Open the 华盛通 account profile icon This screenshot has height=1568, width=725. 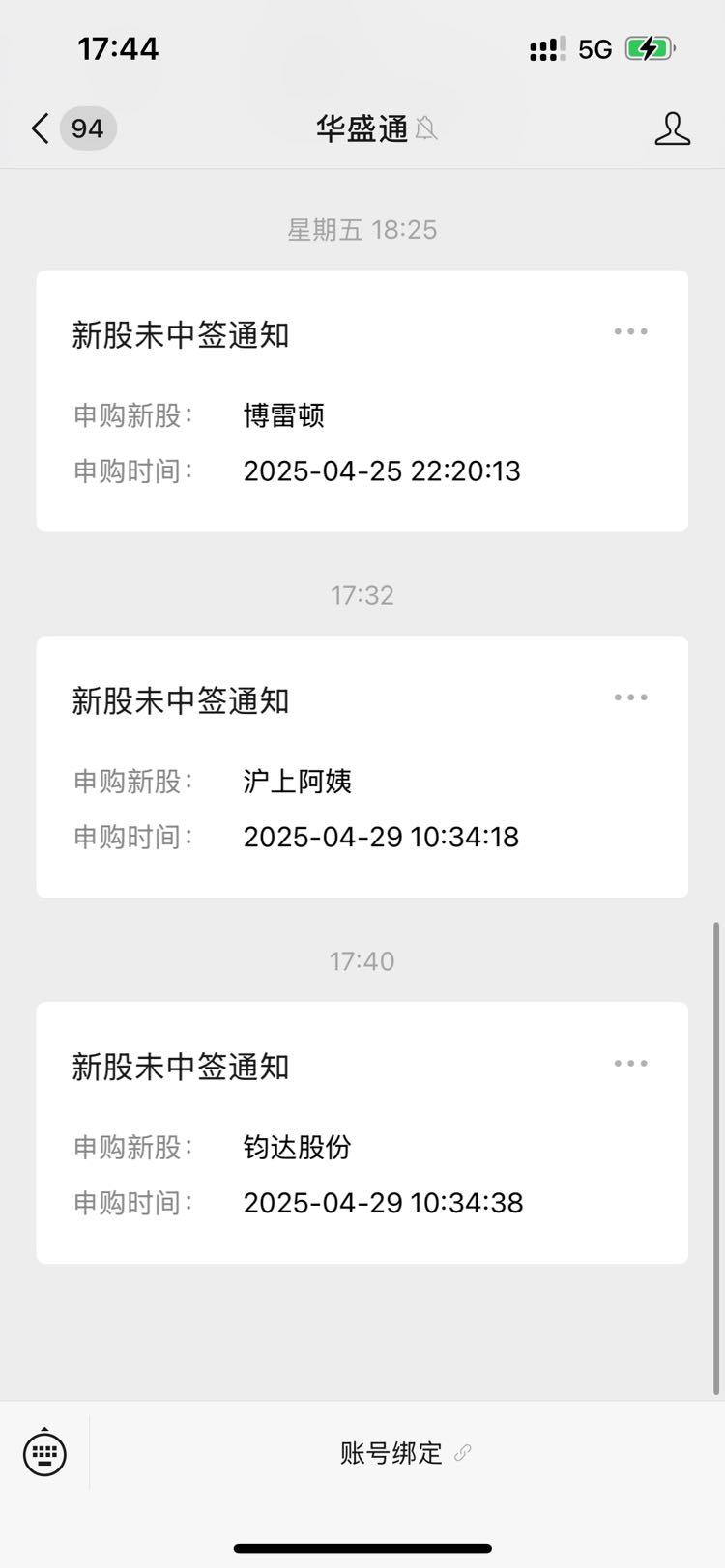672,128
